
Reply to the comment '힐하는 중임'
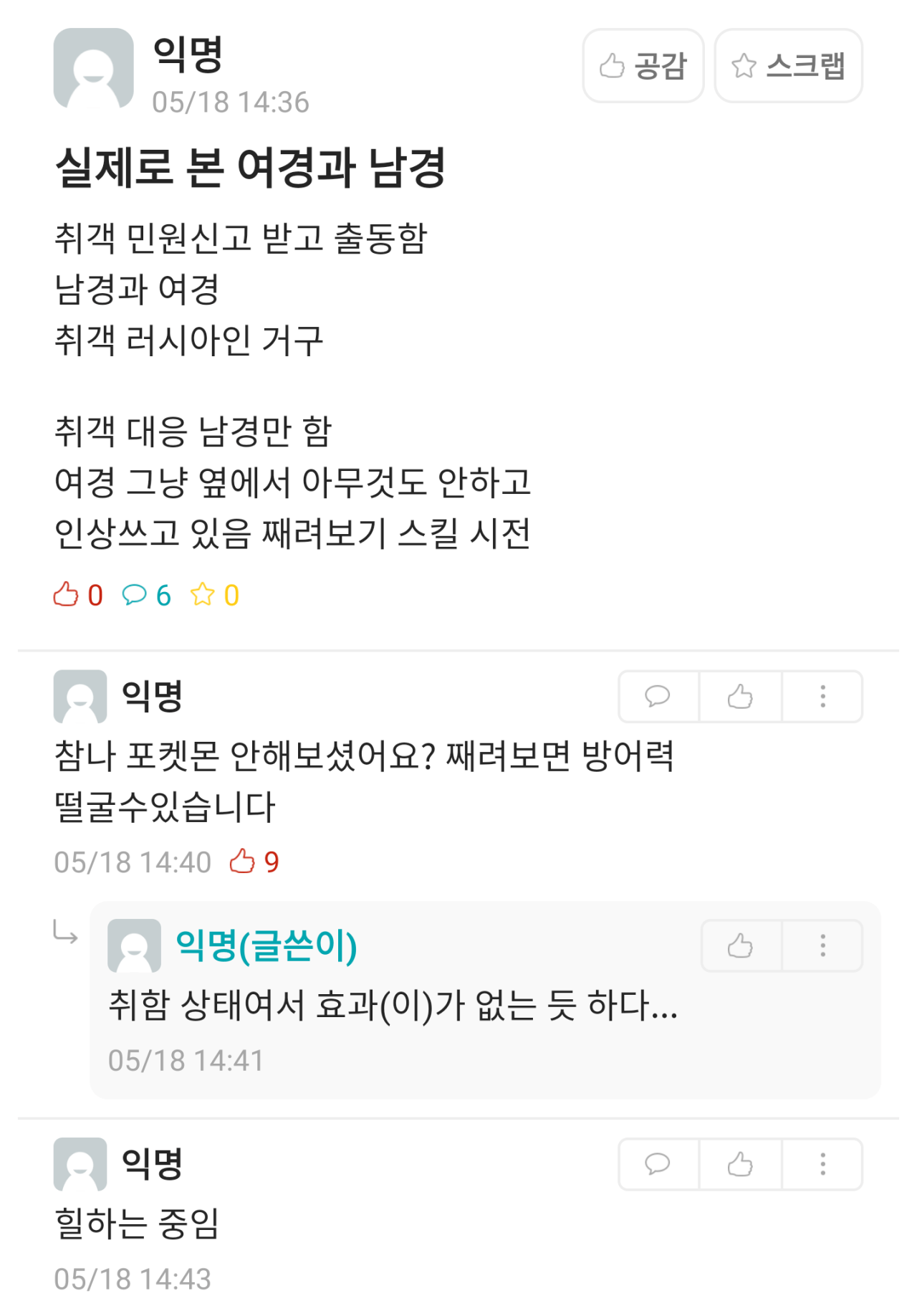click(658, 1164)
